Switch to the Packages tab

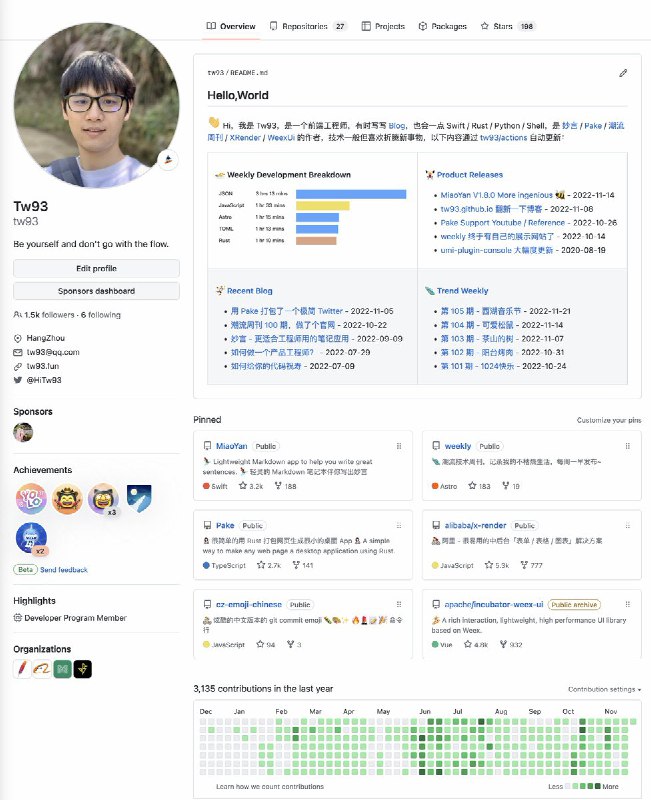pos(442,27)
